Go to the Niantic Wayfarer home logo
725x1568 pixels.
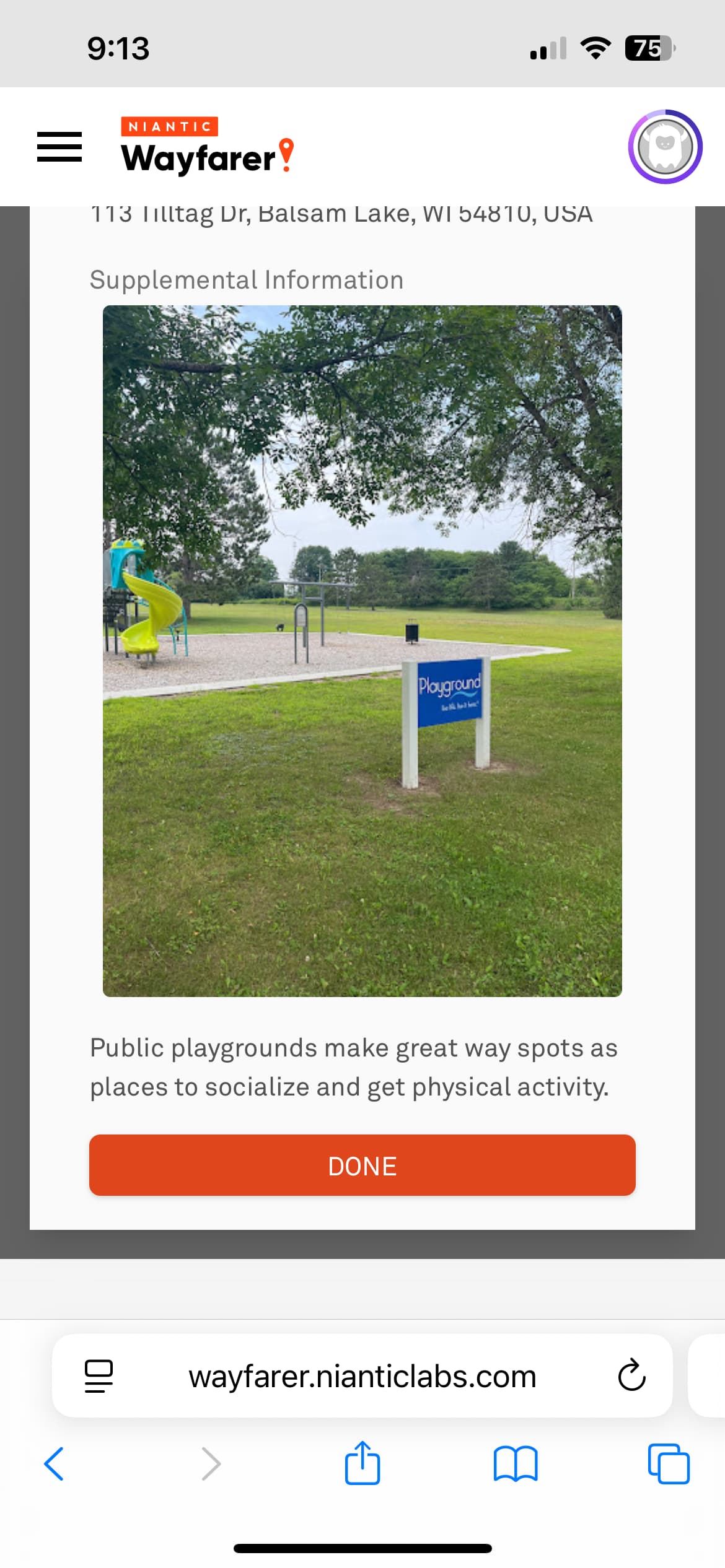coord(208,146)
